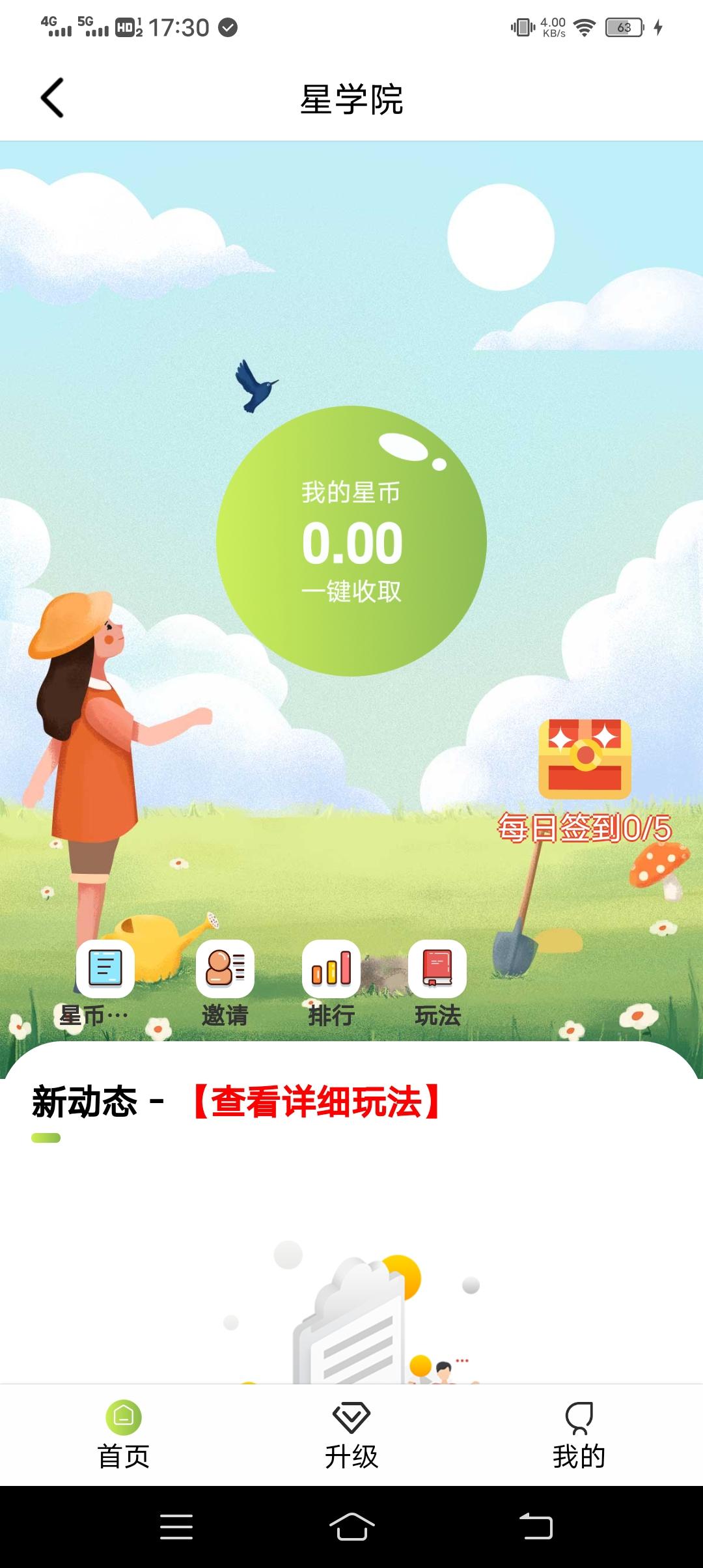Open 查看详细玩法 link

[x=317, y=1102]
